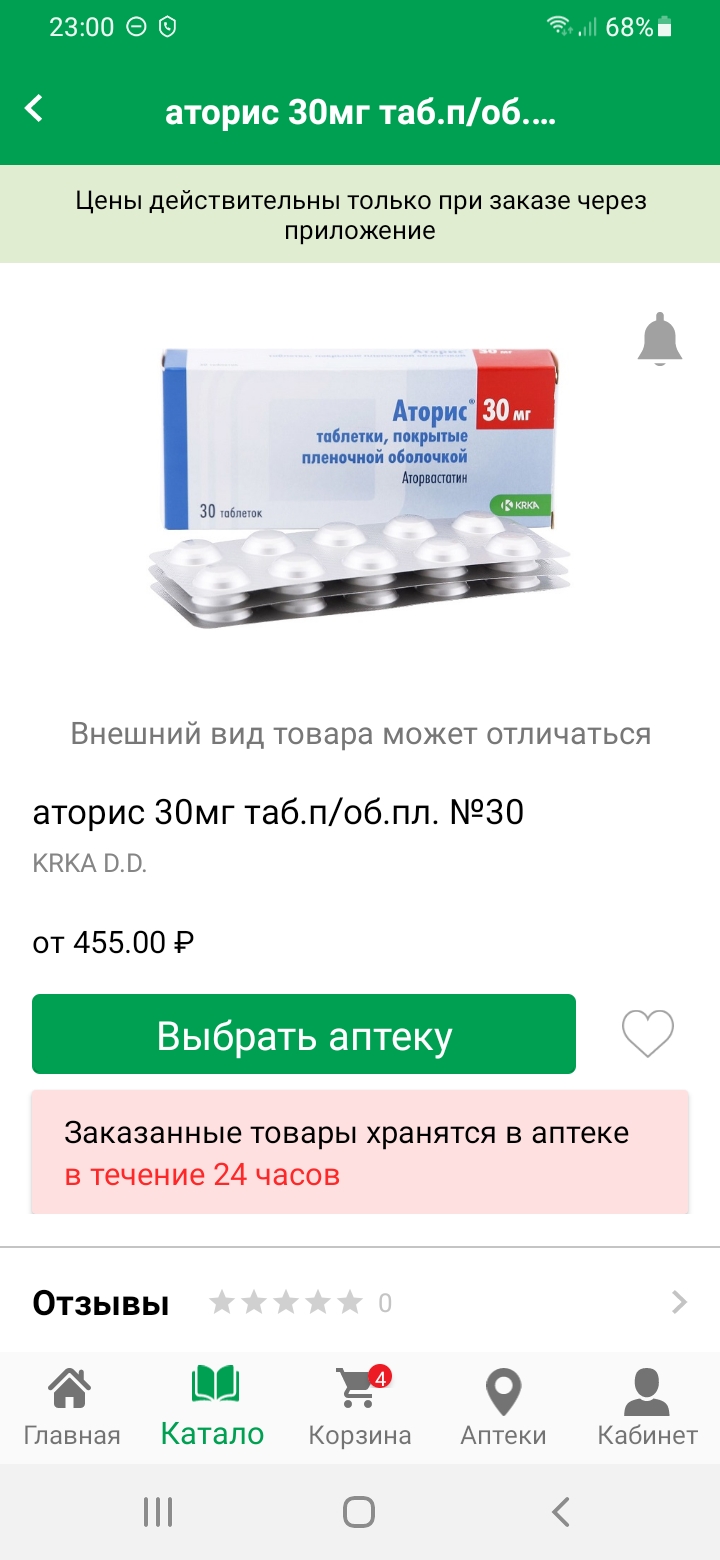720x1560 pixels.
Task: Tap the system home button
Action: 359,1512
